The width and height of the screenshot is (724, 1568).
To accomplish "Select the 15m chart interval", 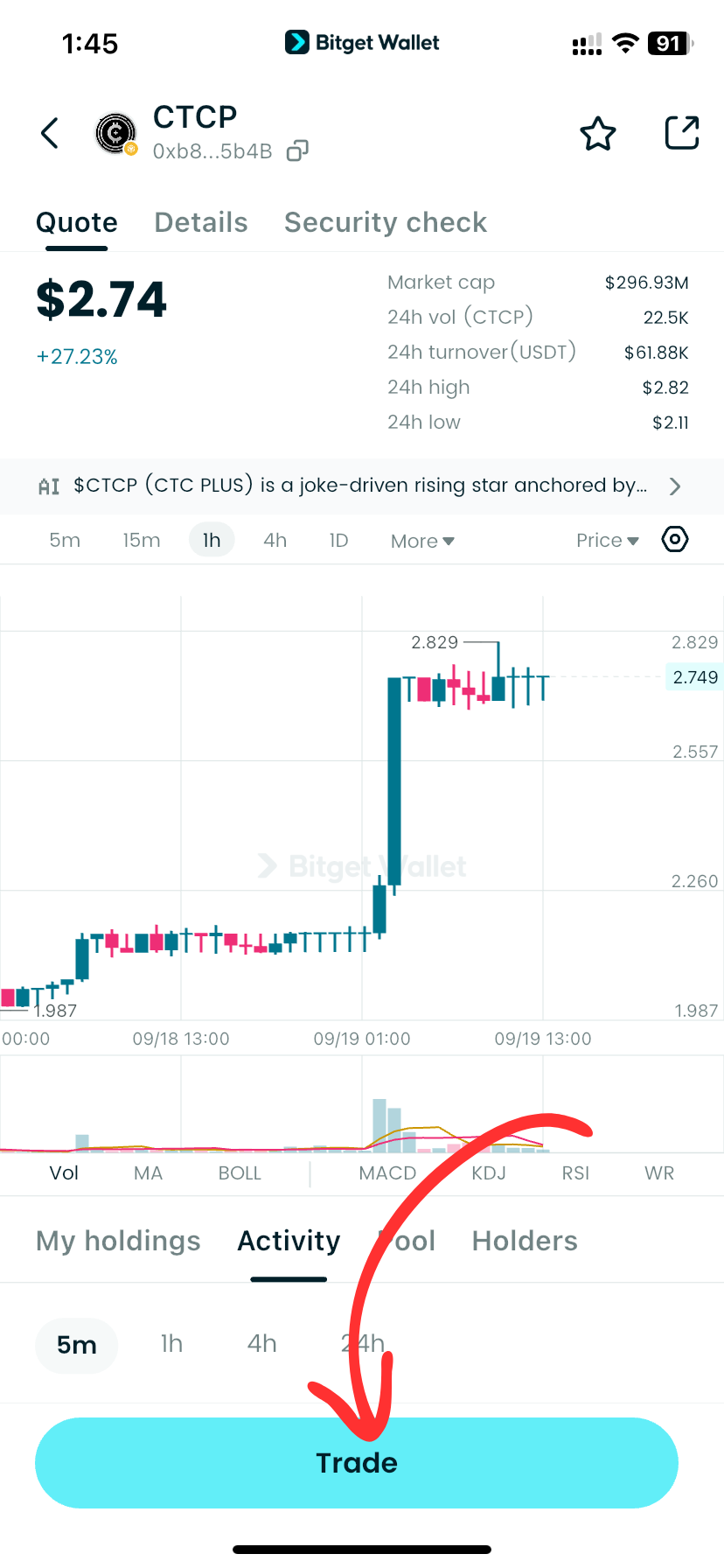I will [x=142, y=540].
